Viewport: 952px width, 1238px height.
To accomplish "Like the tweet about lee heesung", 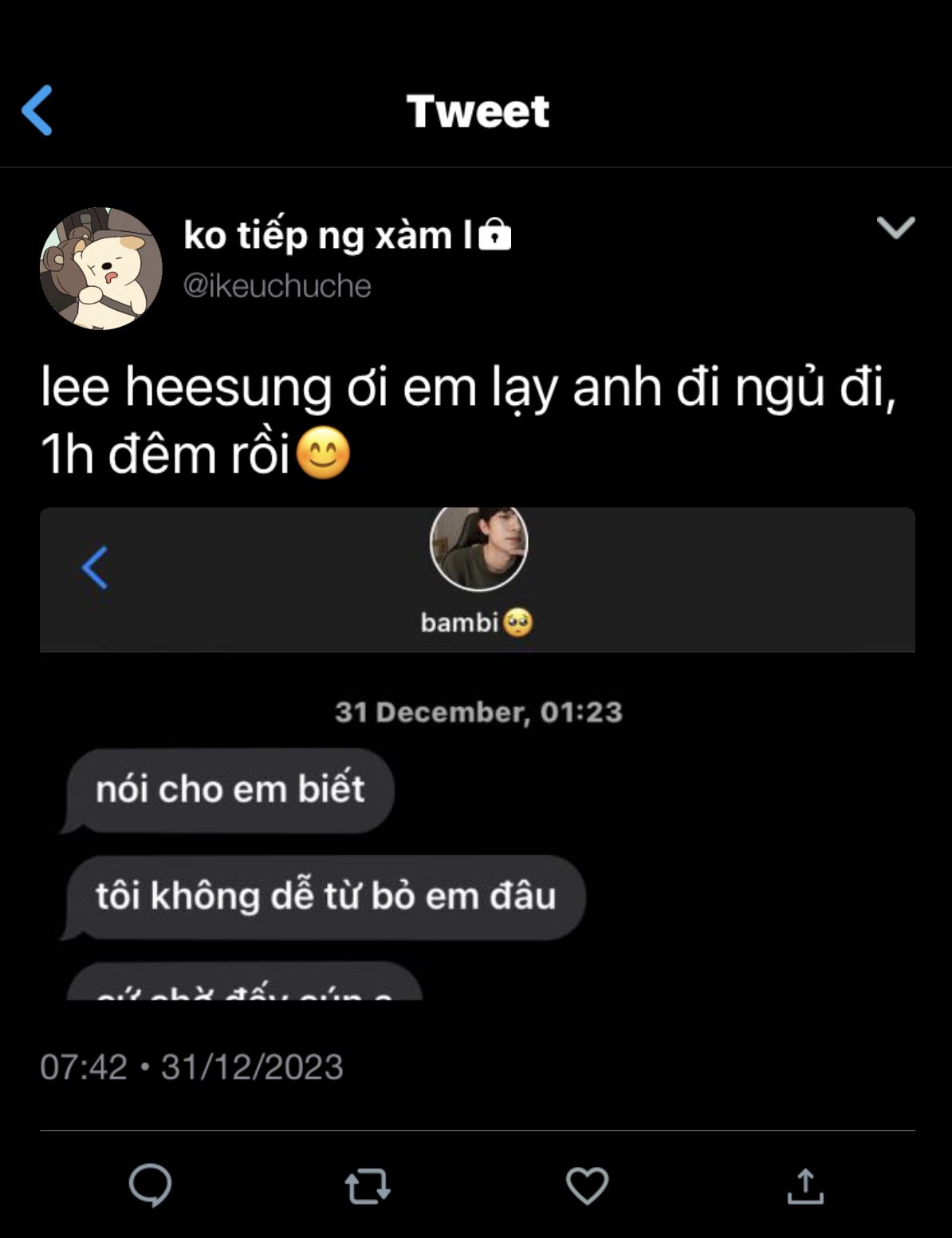I will (x=587, y=1185).
